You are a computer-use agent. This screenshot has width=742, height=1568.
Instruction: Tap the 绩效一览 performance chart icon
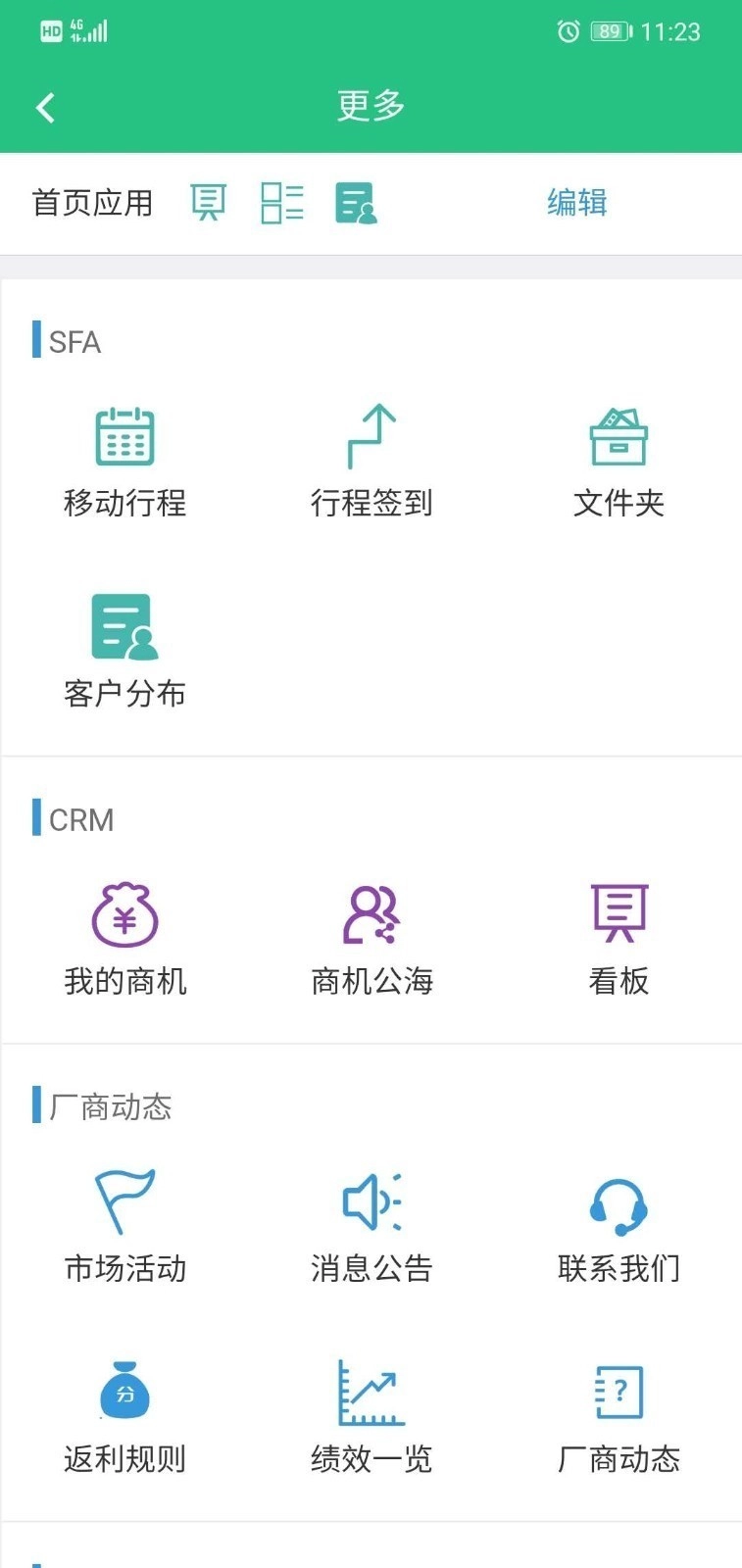[371, 1392]
